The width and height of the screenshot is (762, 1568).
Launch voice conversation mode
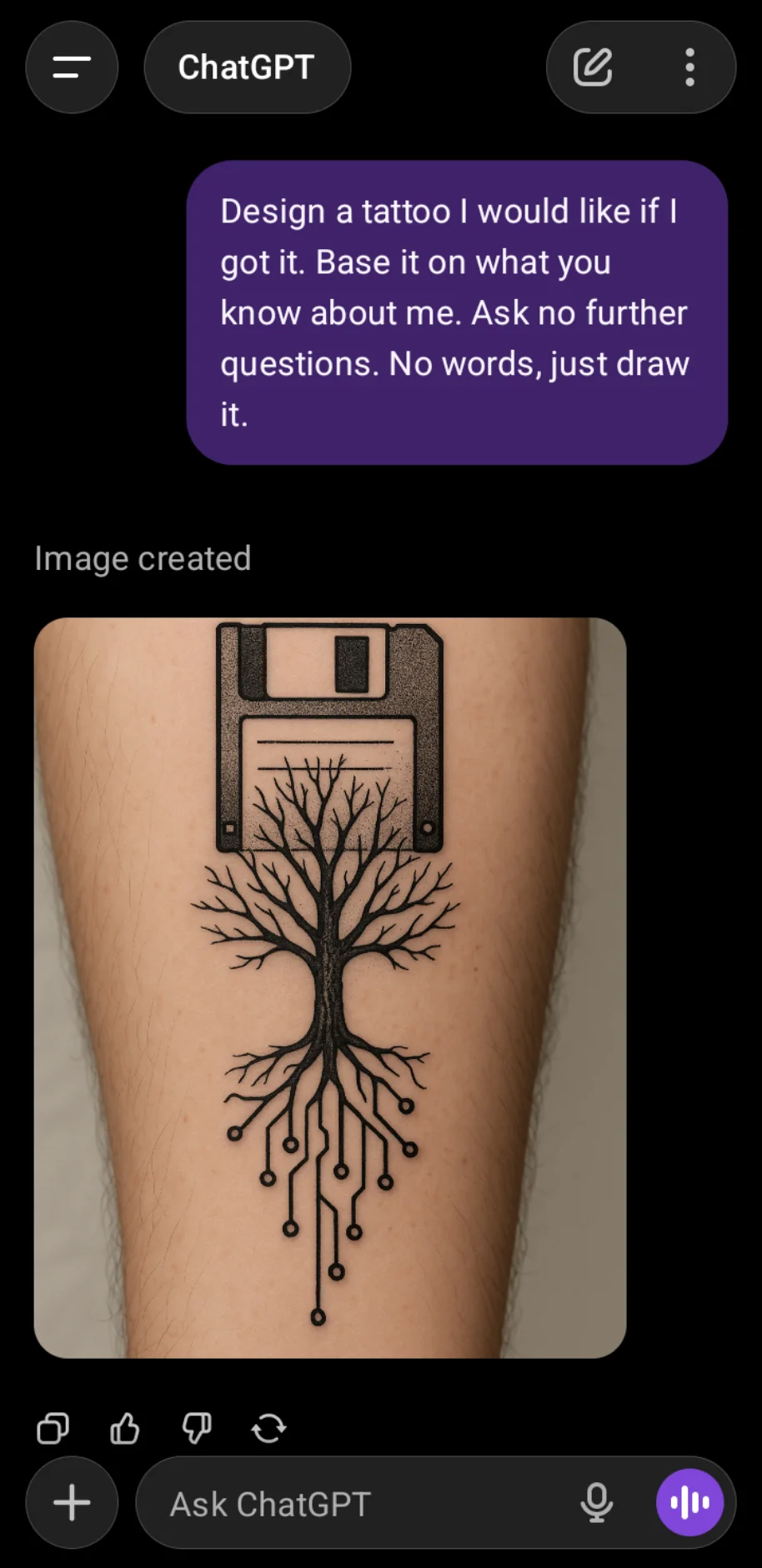(x=689, y=1503)
